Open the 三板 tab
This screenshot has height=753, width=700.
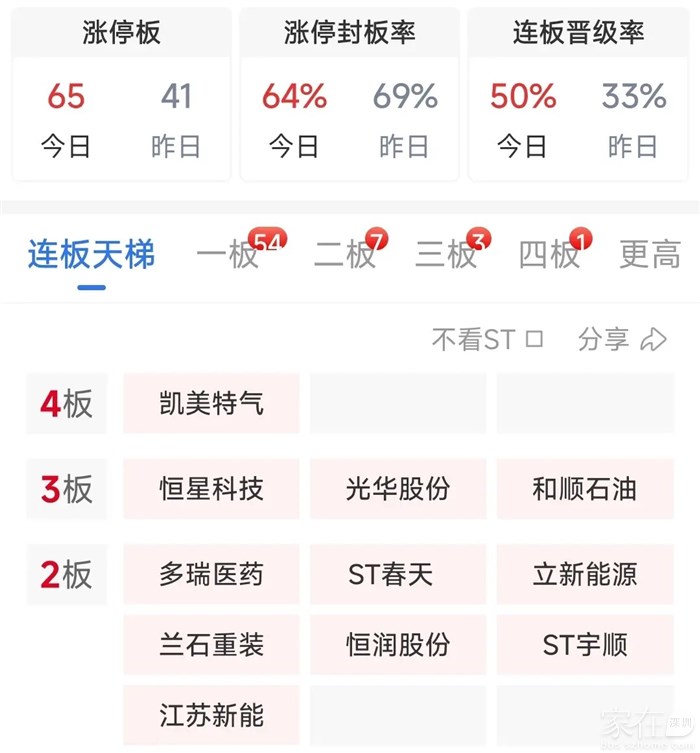pyautogui.click(x=446, y=254)
